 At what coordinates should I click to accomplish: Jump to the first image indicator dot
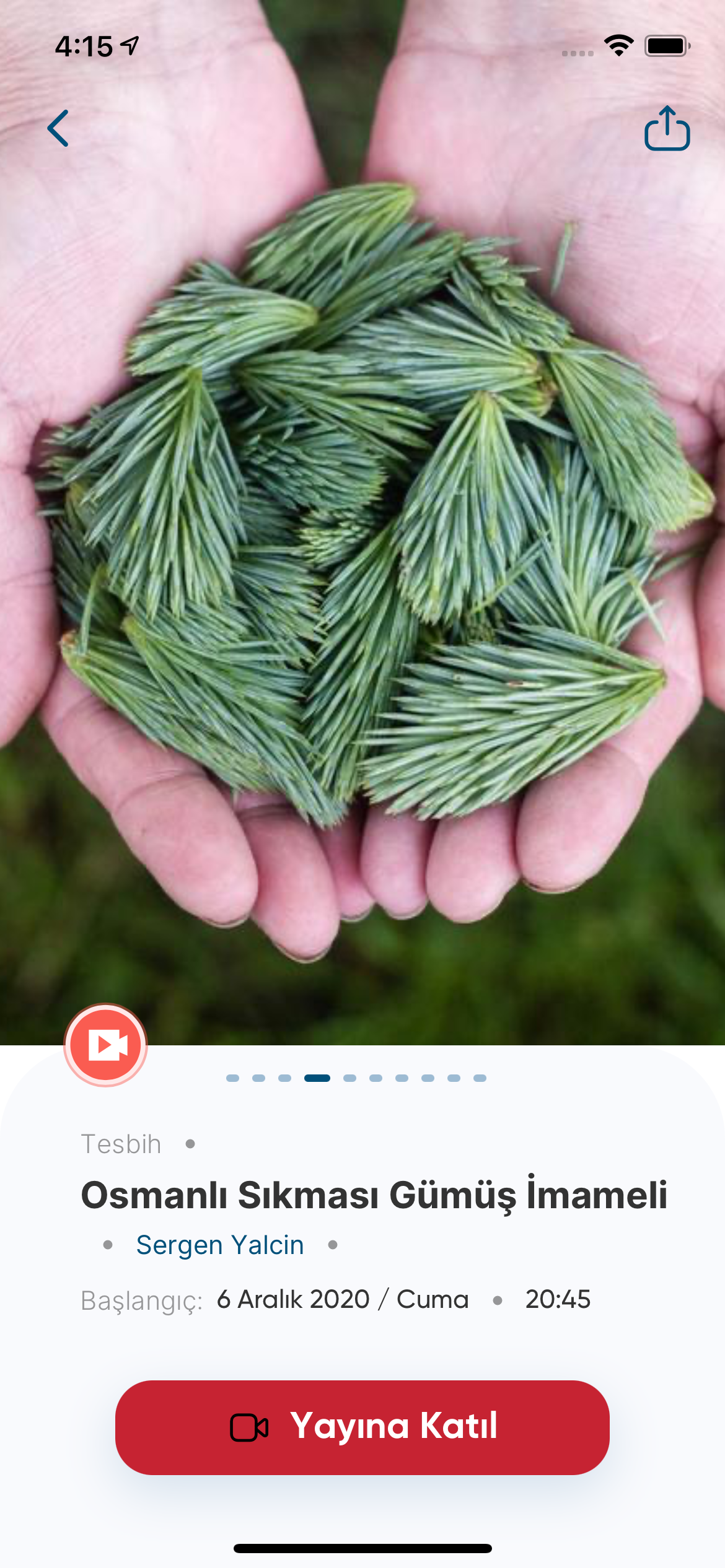coord(233,1078)
